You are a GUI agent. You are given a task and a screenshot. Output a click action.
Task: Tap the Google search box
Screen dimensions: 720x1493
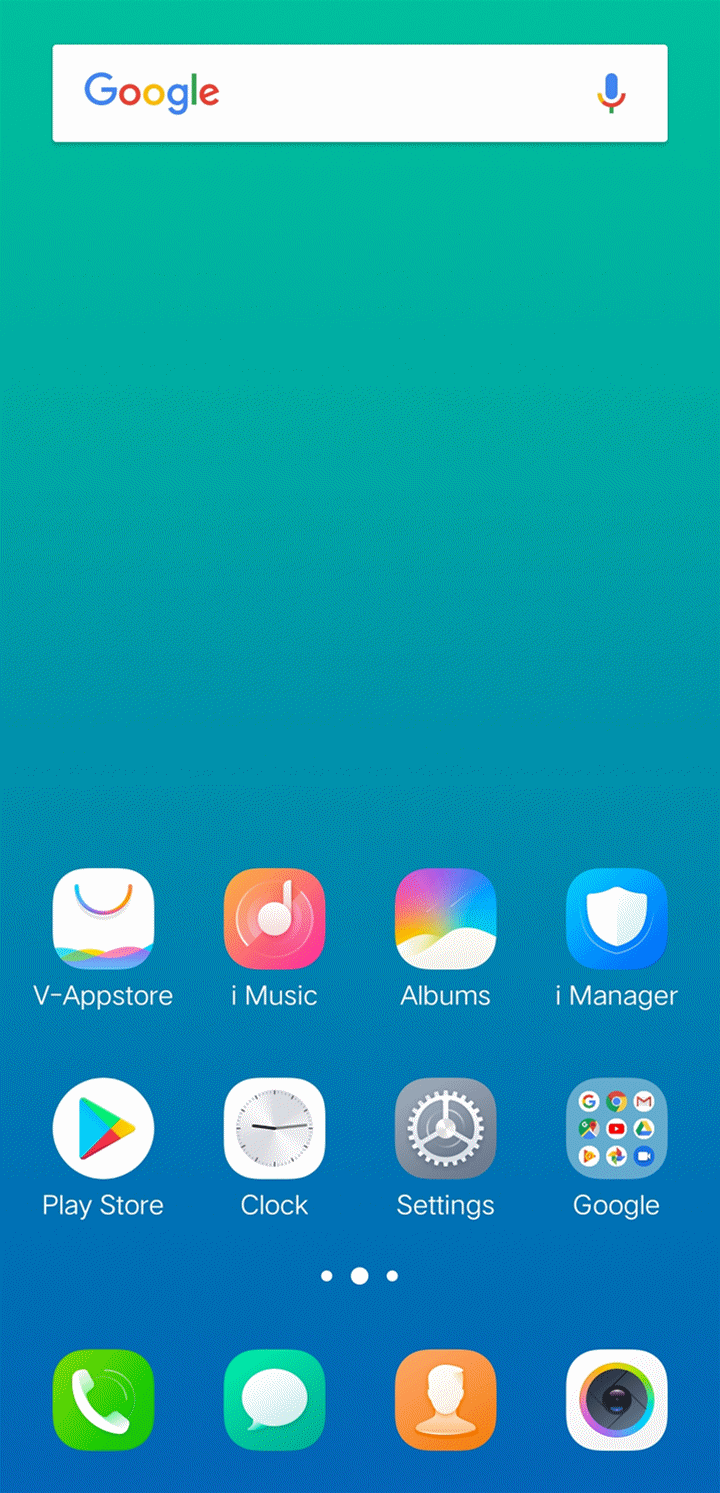point(360,93)
